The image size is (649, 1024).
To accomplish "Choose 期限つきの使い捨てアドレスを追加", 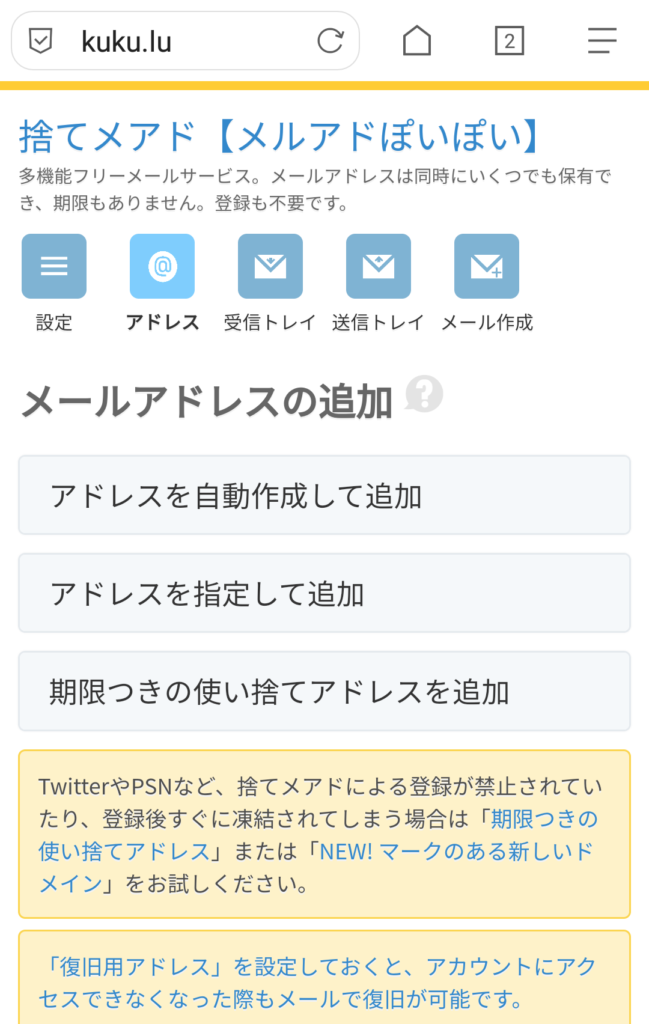I will click(324, 691).
